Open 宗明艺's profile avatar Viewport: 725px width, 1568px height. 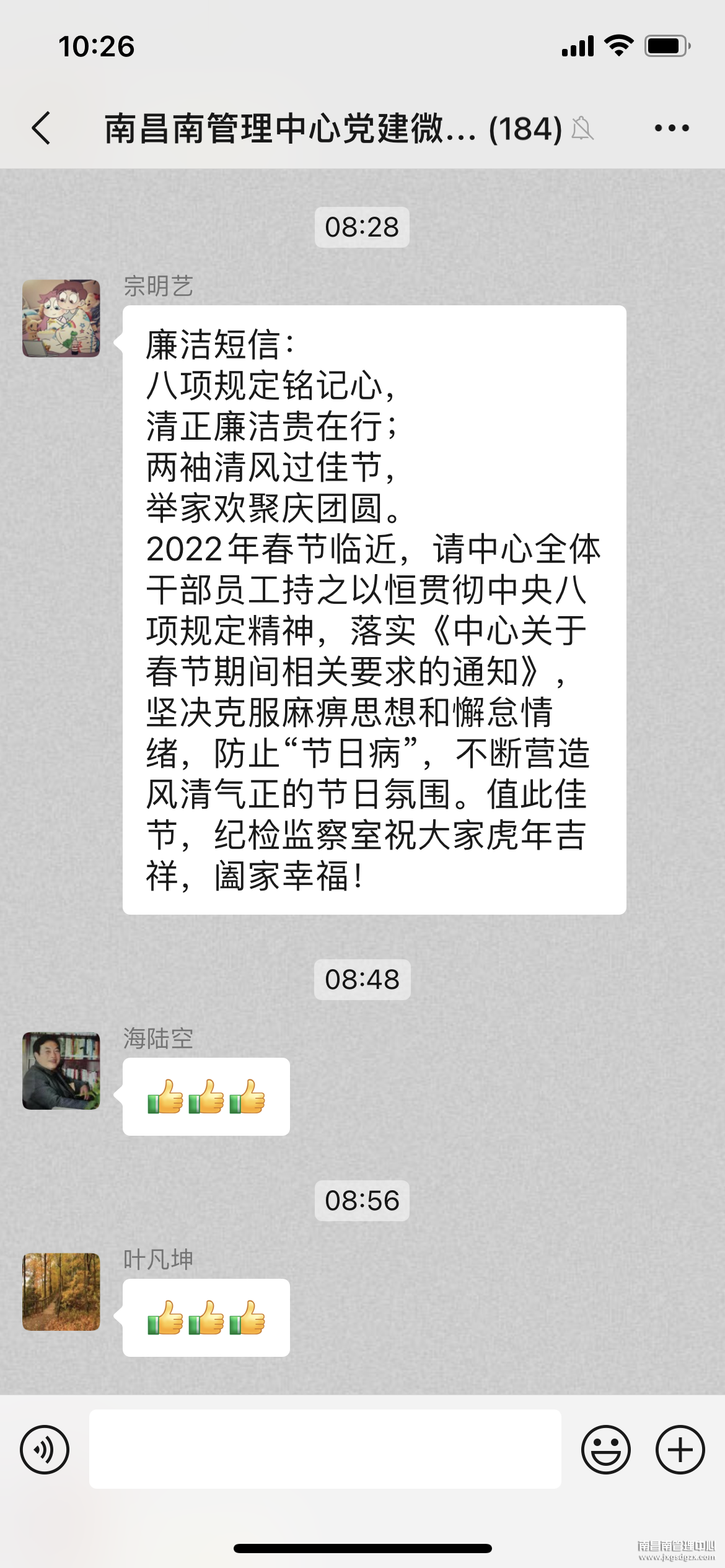pyautogui.click(x=61, y=318)
